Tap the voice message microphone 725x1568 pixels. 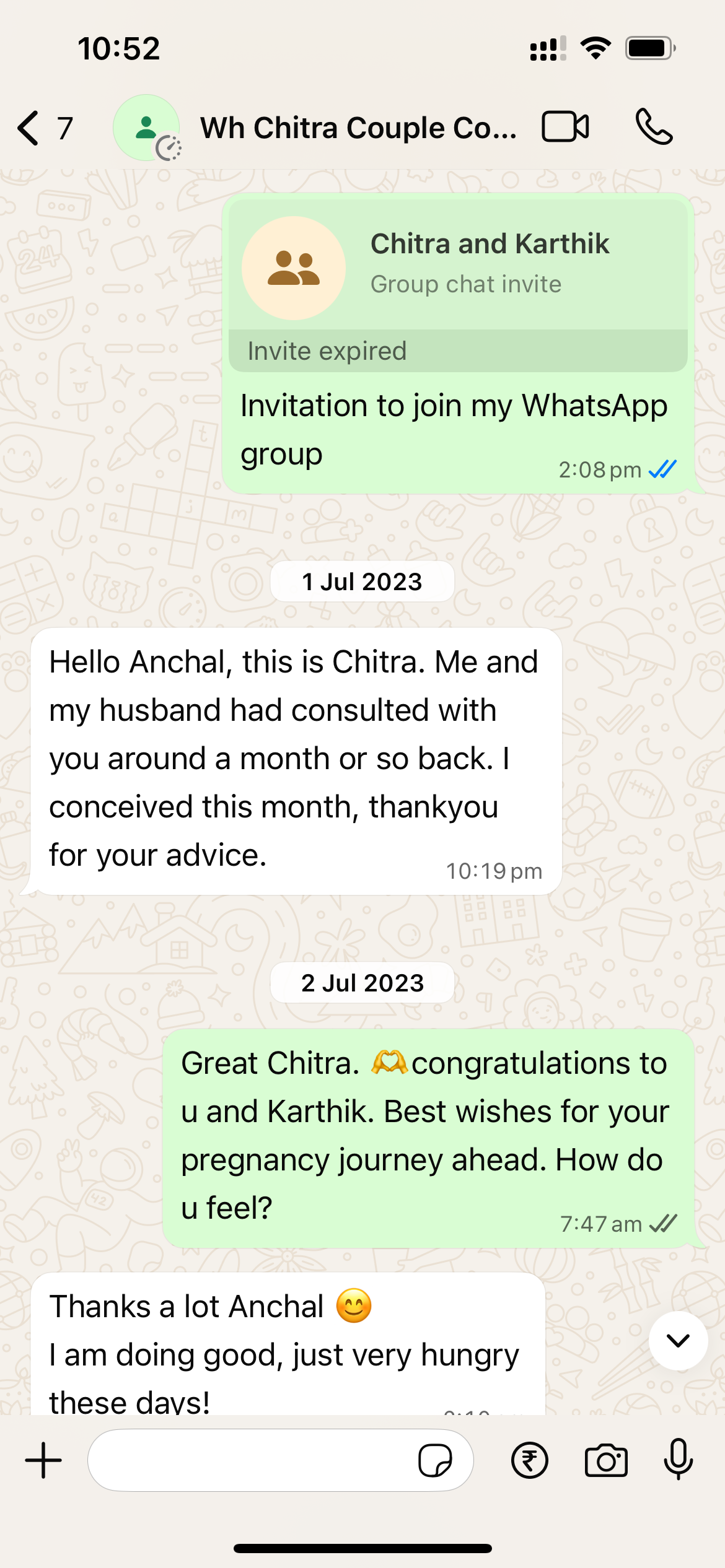click(679, 1460)
